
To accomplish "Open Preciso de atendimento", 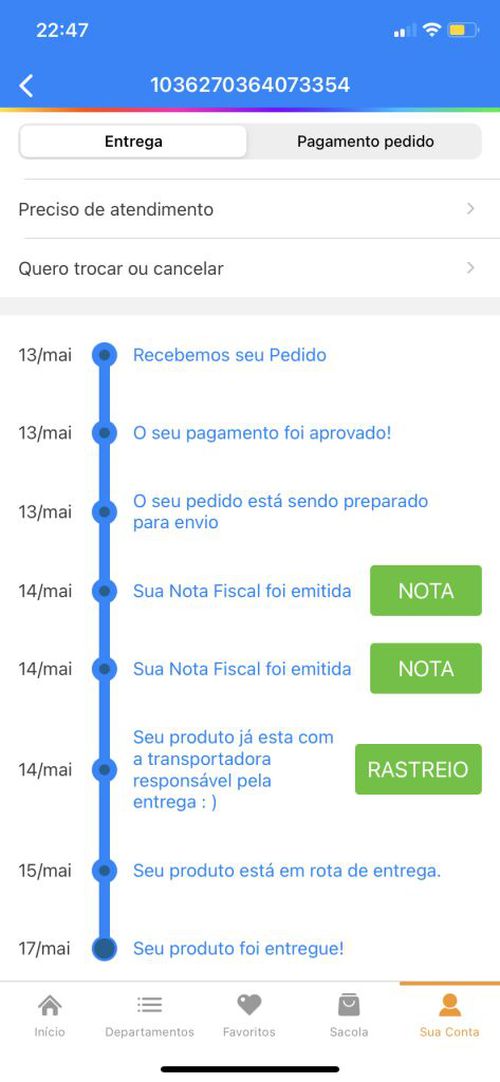I will pyautogui.click(x=250, y=209).
